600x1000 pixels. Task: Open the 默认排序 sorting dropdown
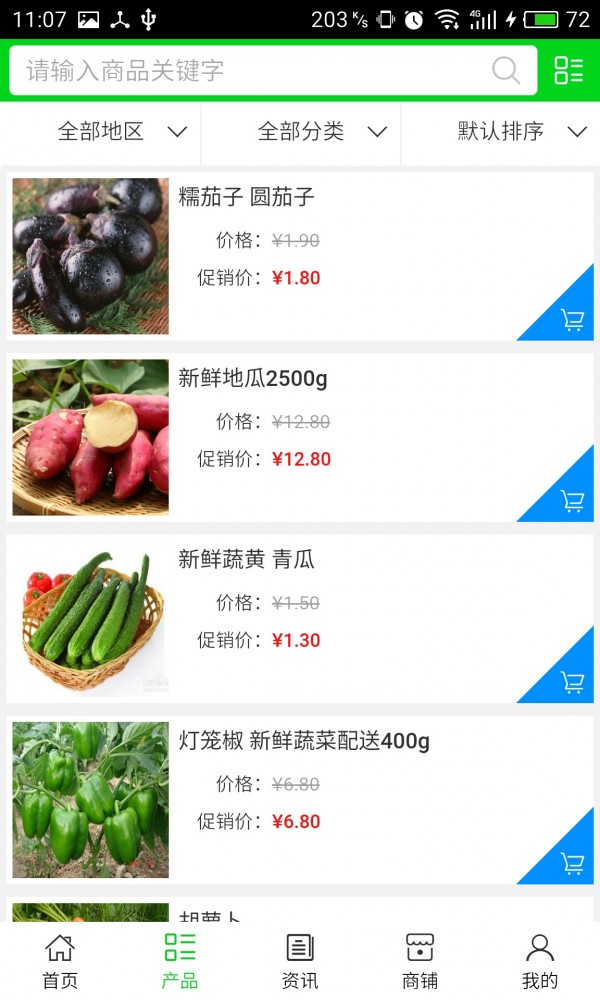[x=521, y=132]
